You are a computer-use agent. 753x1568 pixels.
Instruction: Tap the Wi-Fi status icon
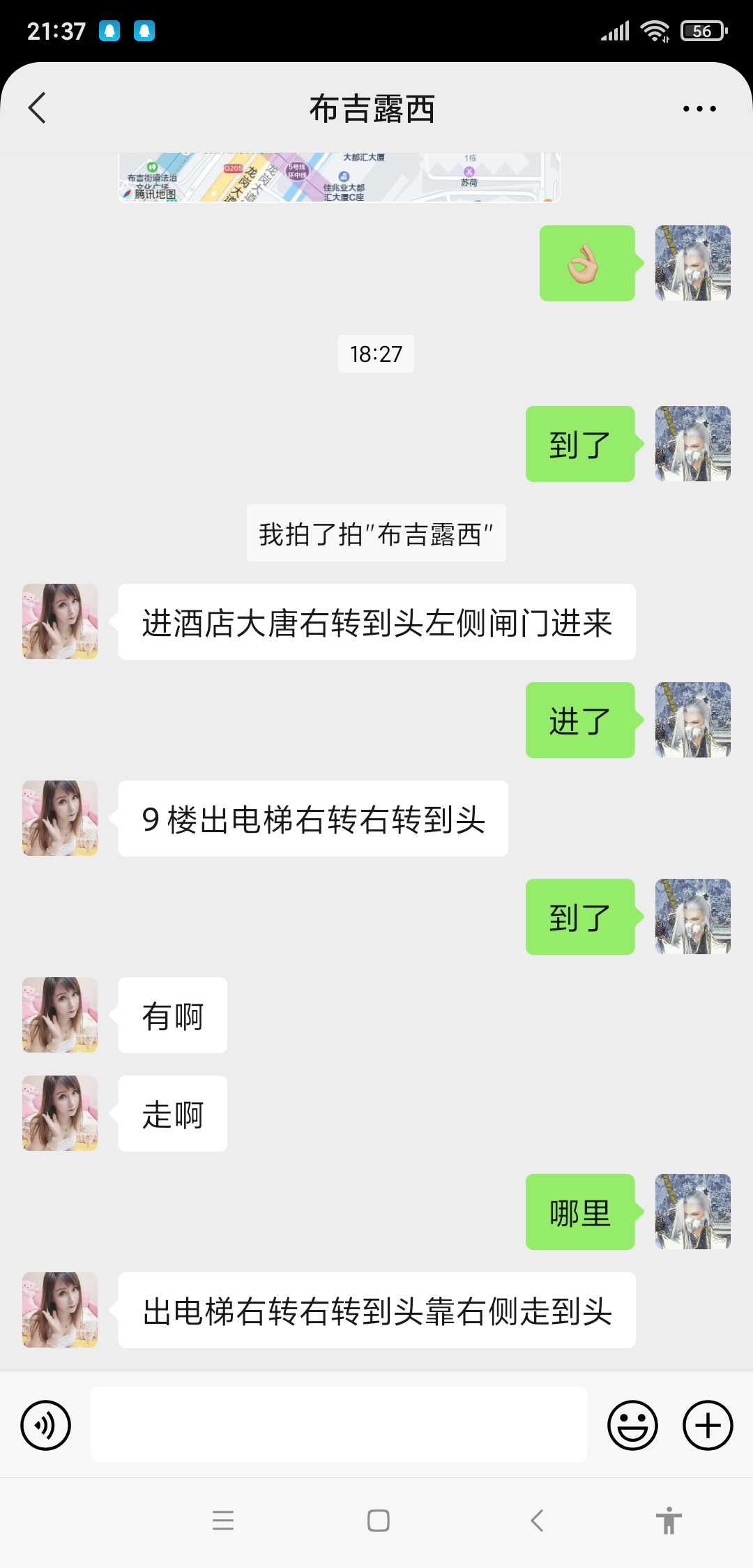coord(654,29)
